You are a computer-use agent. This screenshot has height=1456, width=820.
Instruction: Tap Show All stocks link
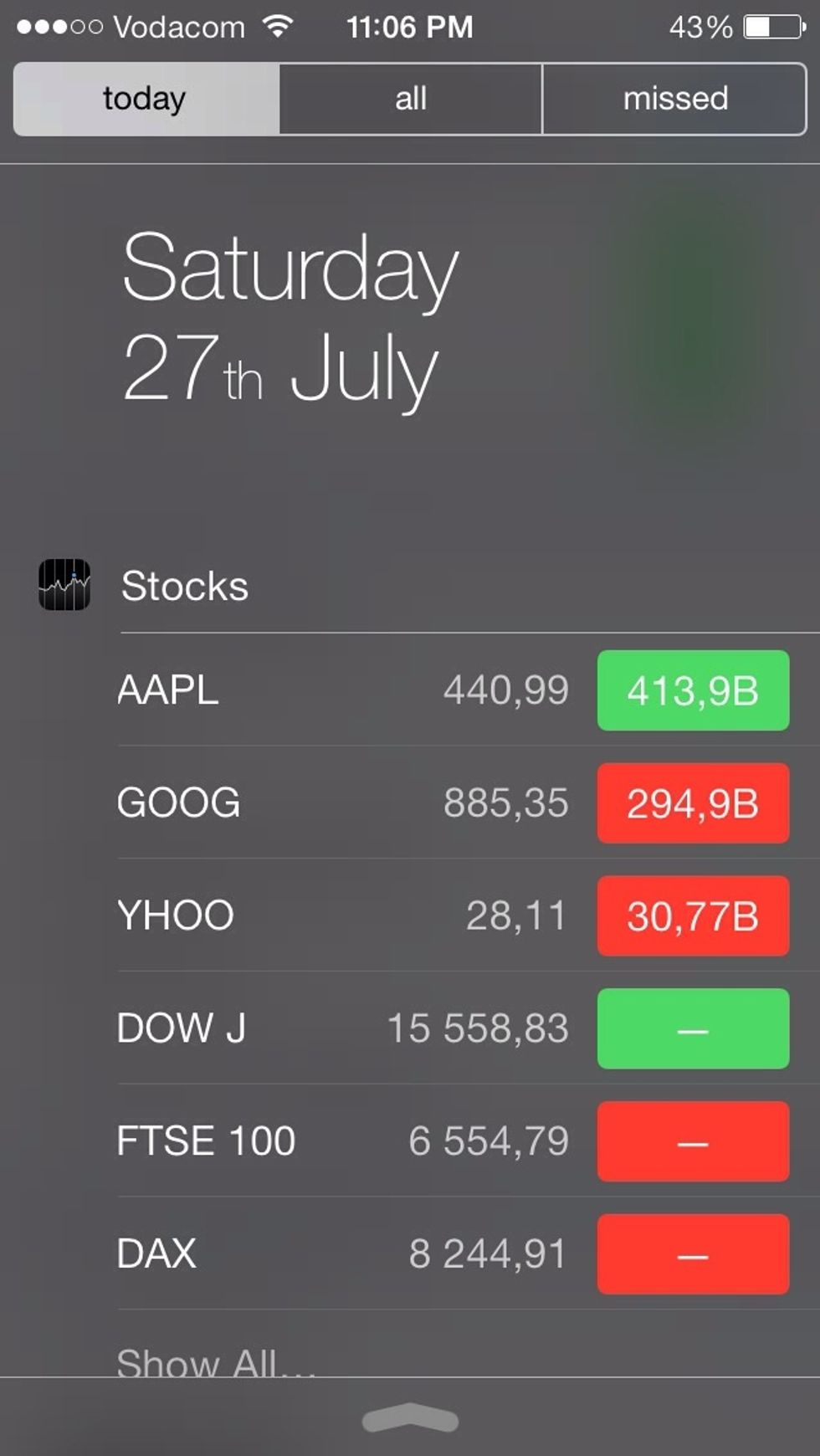click(216, 1360)
